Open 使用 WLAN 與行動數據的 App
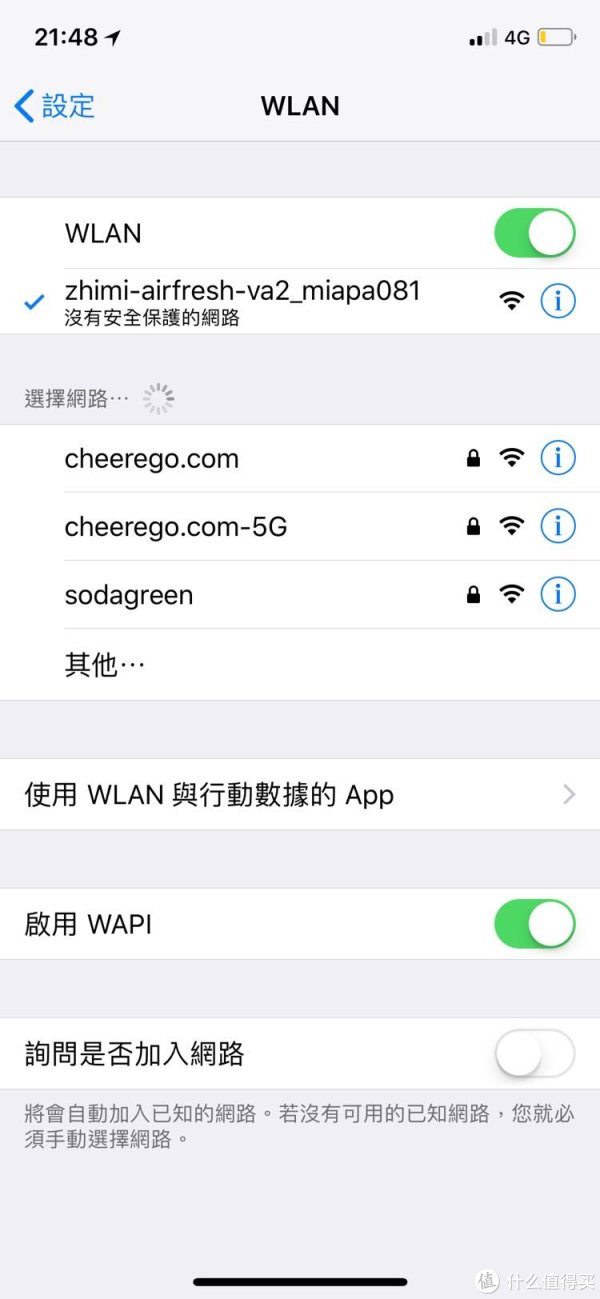600x1299 pixels. pyautogui.click(x=300, y=795)
